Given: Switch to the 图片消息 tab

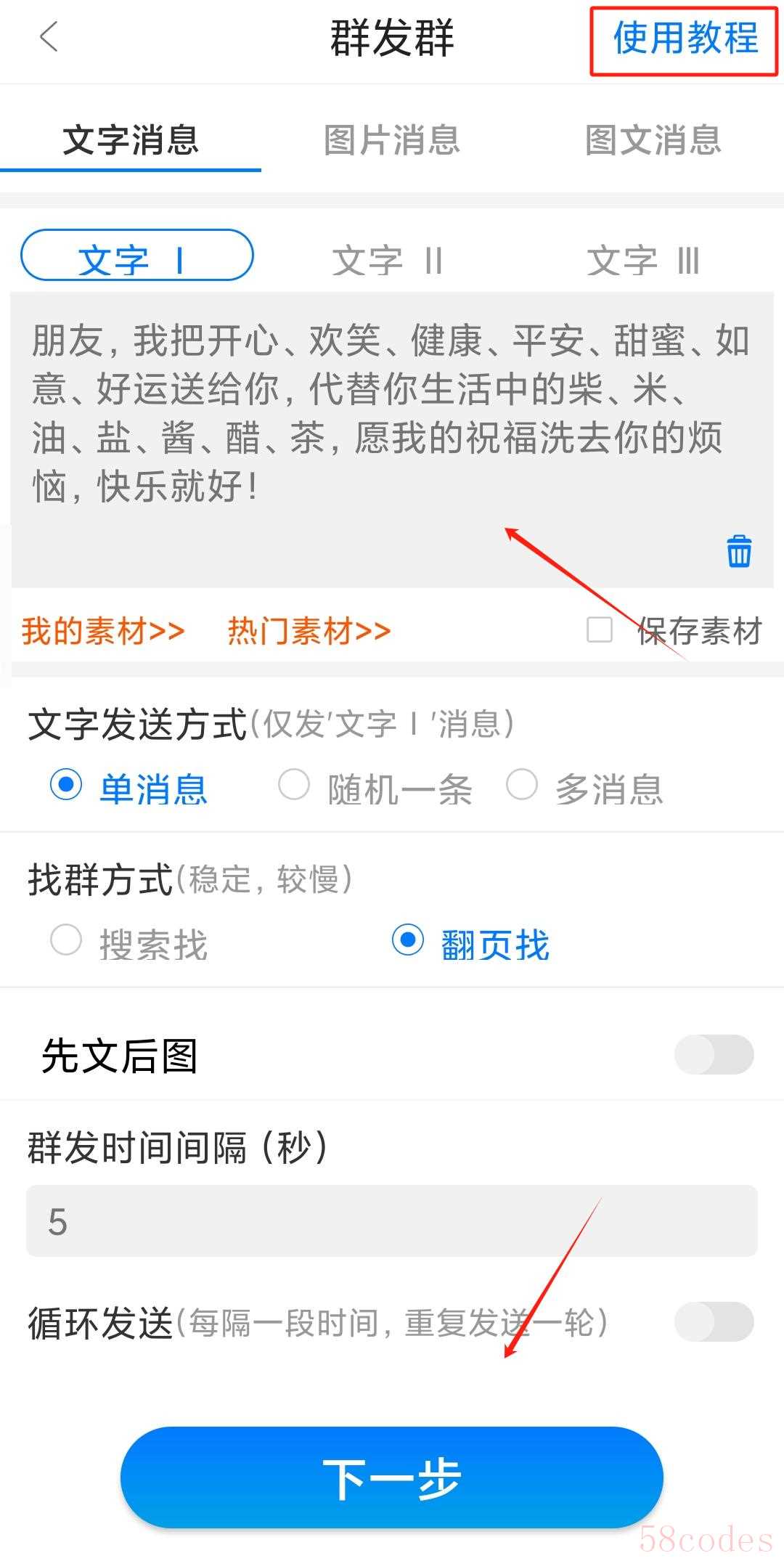Looking at the screenshot, I should 392,140.
